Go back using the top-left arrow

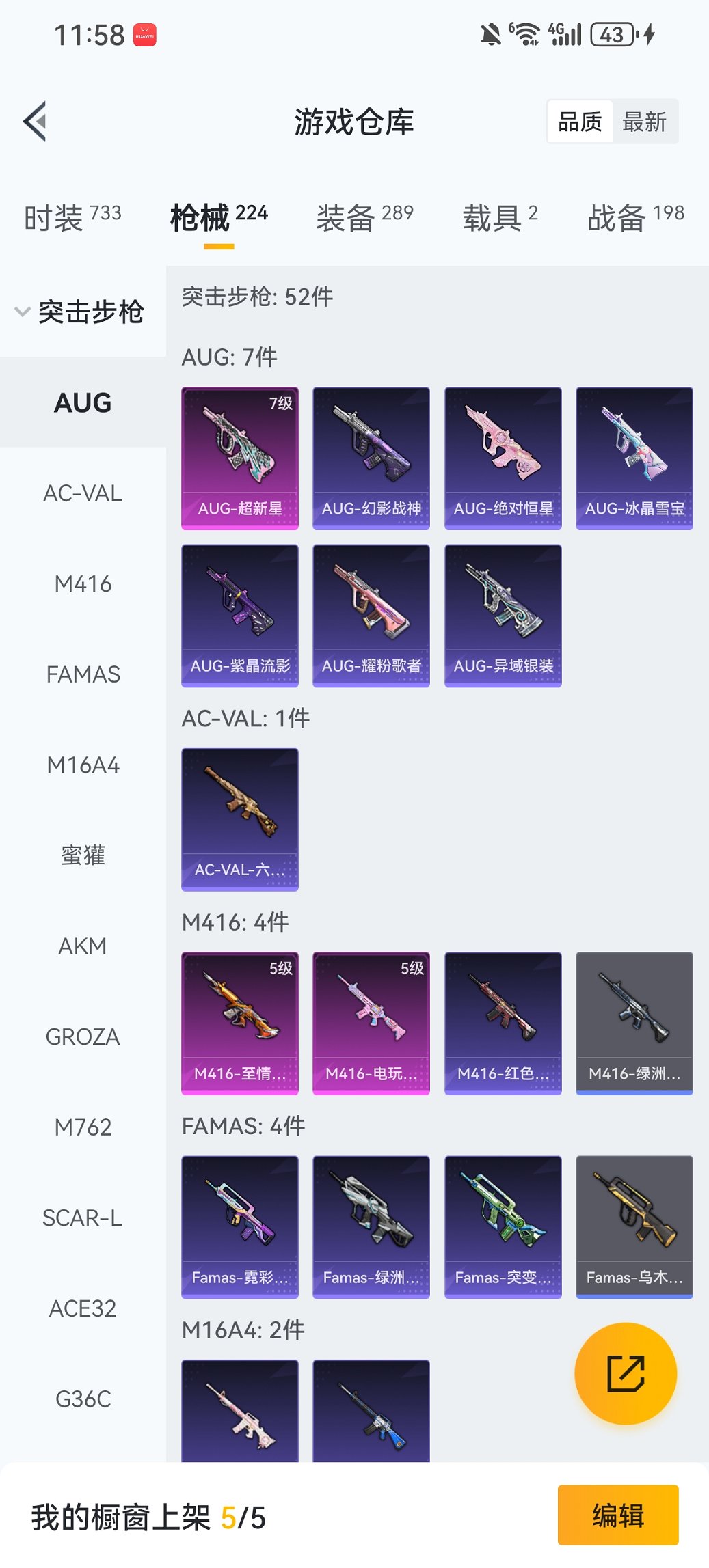[36, 122]
